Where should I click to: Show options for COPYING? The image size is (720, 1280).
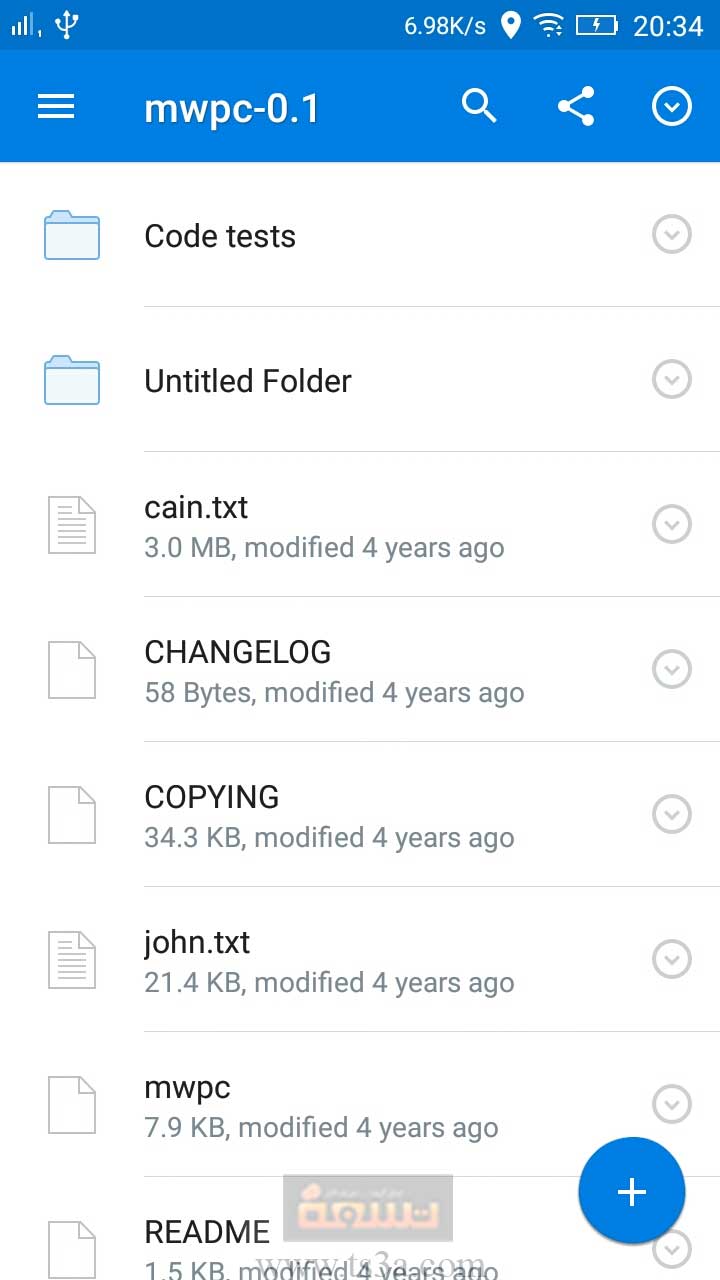(x=672, y=814)
